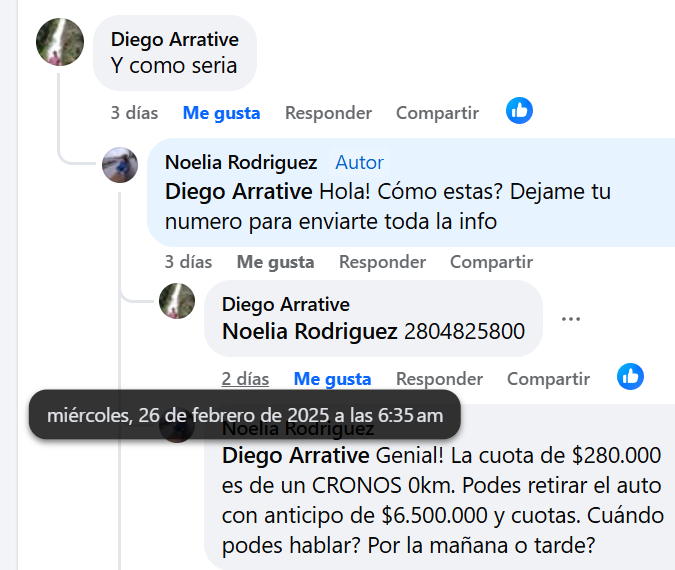View reactions on Diego's 2804825800 comment
This screenshot has height=570, width=675.
click(x=630, y=377)
